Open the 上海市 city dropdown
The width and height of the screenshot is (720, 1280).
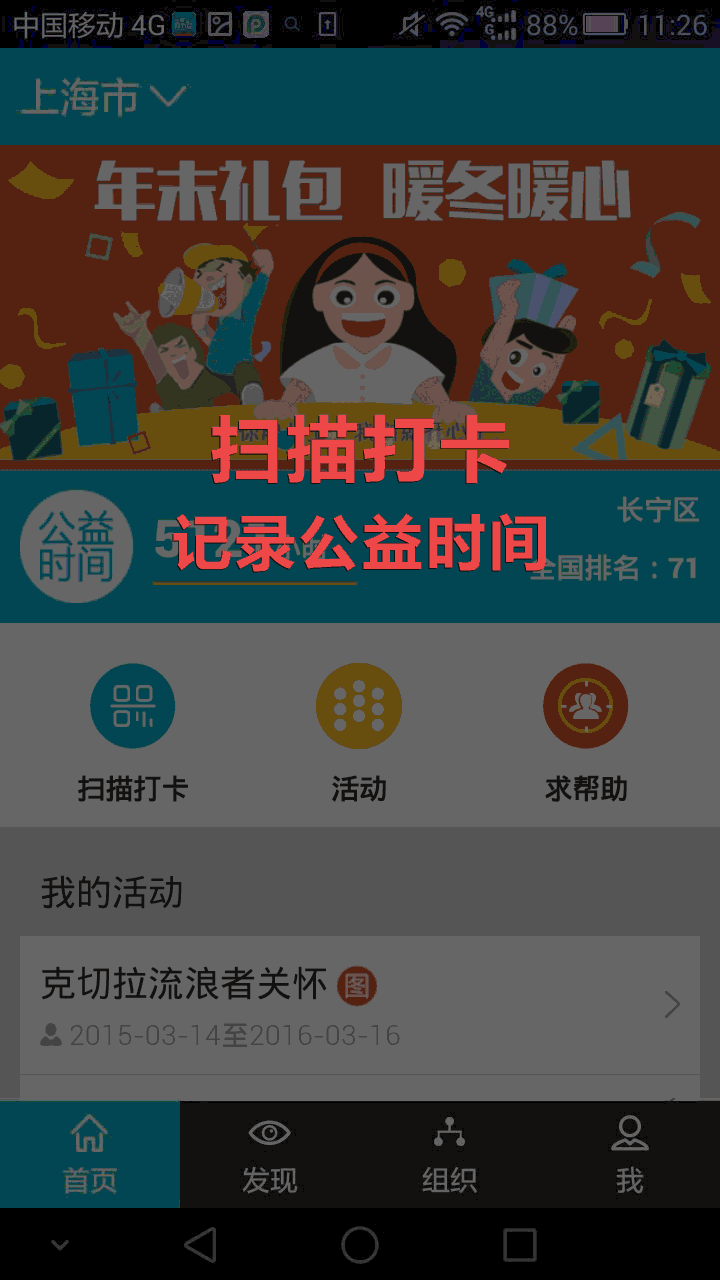tap(103, 97)
